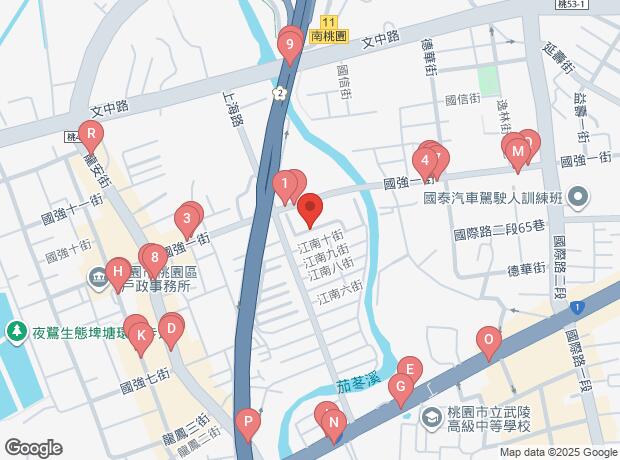620x460 pixels.
Task: Tap the pin labeled H
Action: (x=117, y=271)
